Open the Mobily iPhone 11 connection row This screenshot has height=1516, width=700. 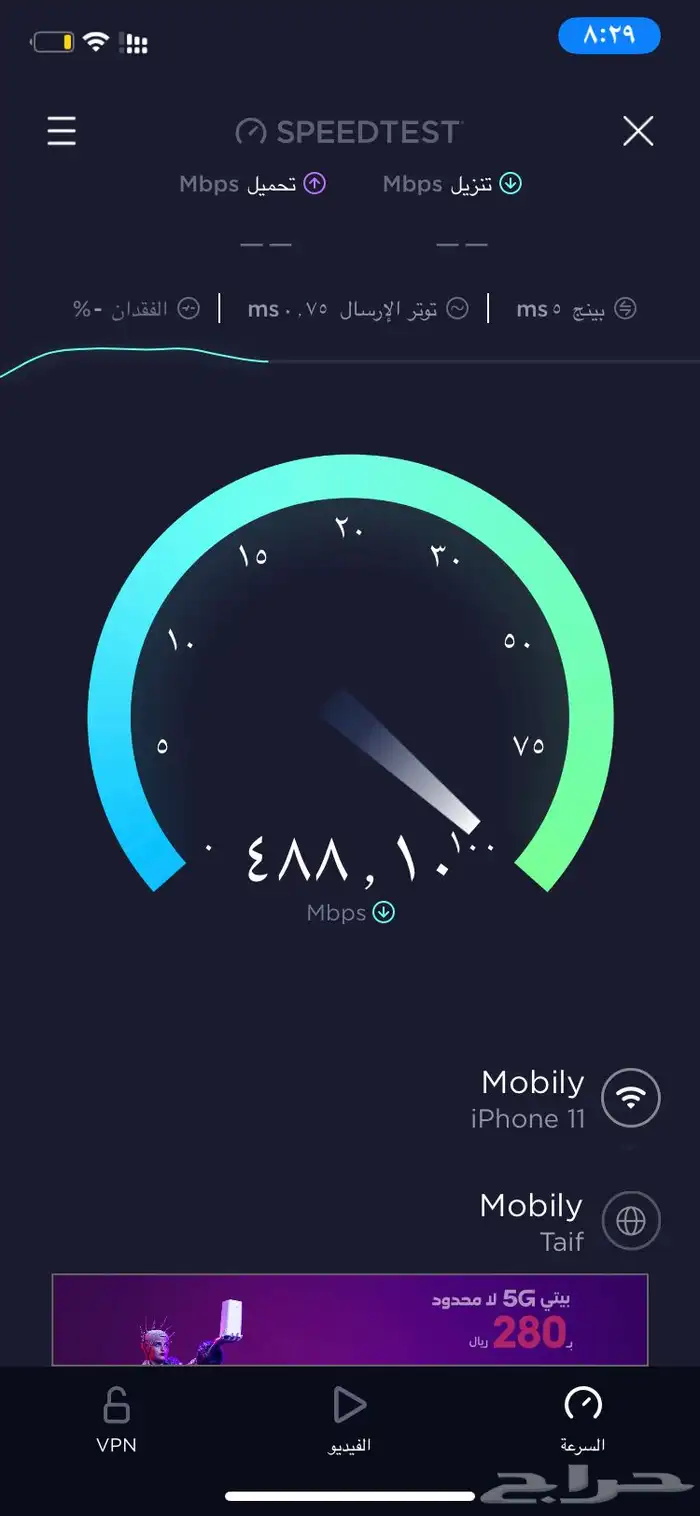(x=565, y=1098)
